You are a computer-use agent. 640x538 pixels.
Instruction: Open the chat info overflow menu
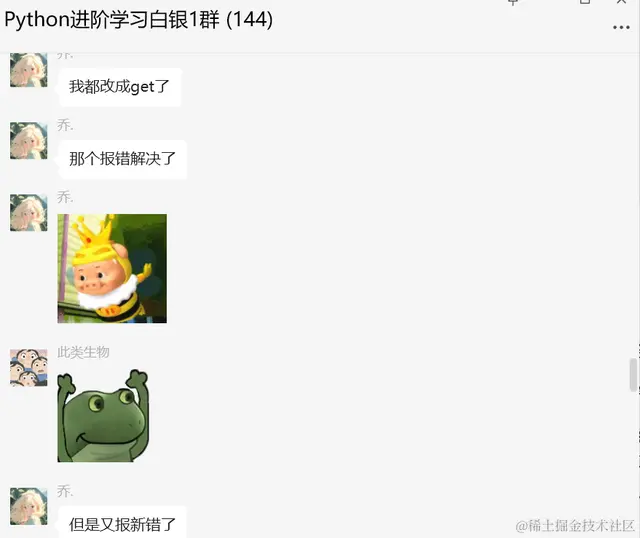coord(620,28)
